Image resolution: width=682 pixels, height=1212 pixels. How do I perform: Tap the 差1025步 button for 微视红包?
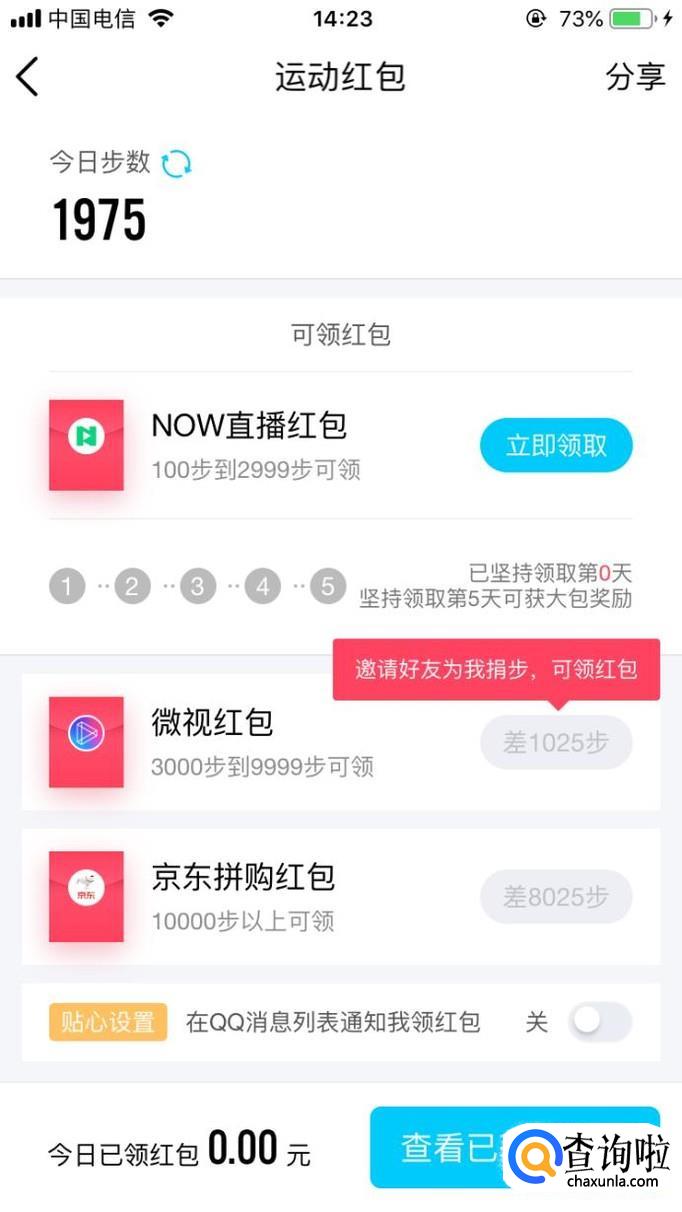point(556,743)
